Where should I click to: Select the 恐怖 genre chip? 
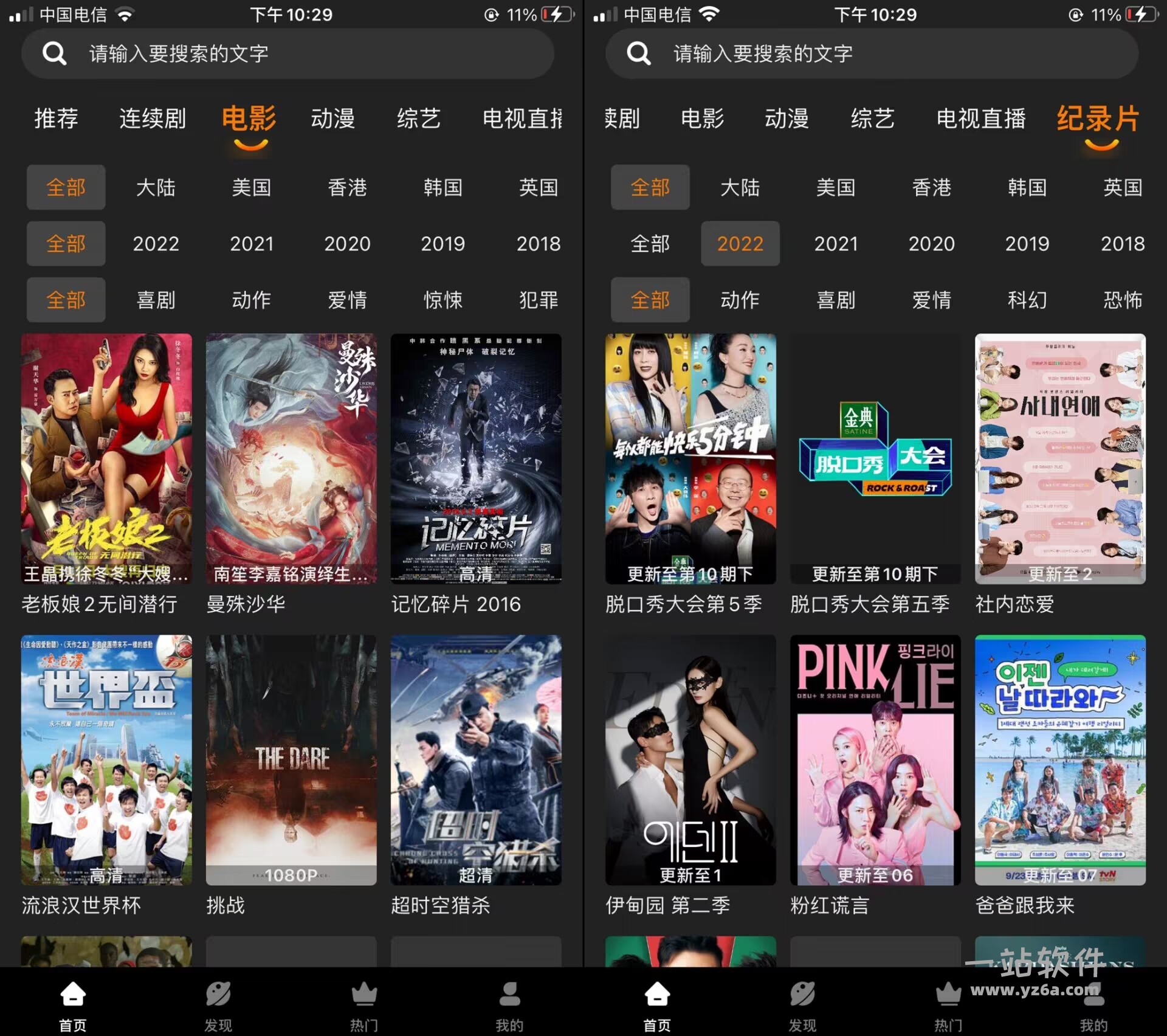click(1122, 300)
